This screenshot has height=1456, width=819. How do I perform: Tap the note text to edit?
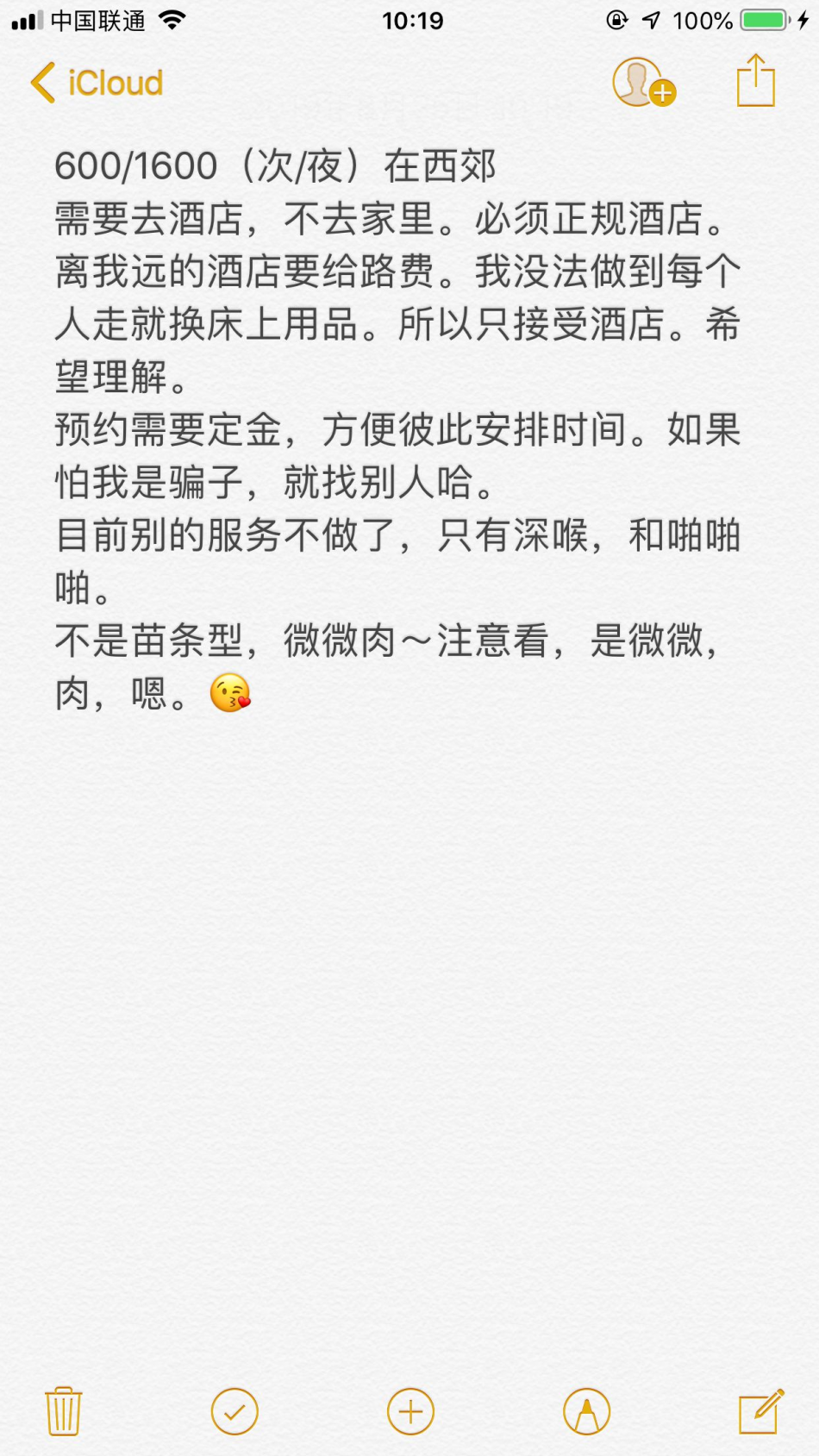397,431
